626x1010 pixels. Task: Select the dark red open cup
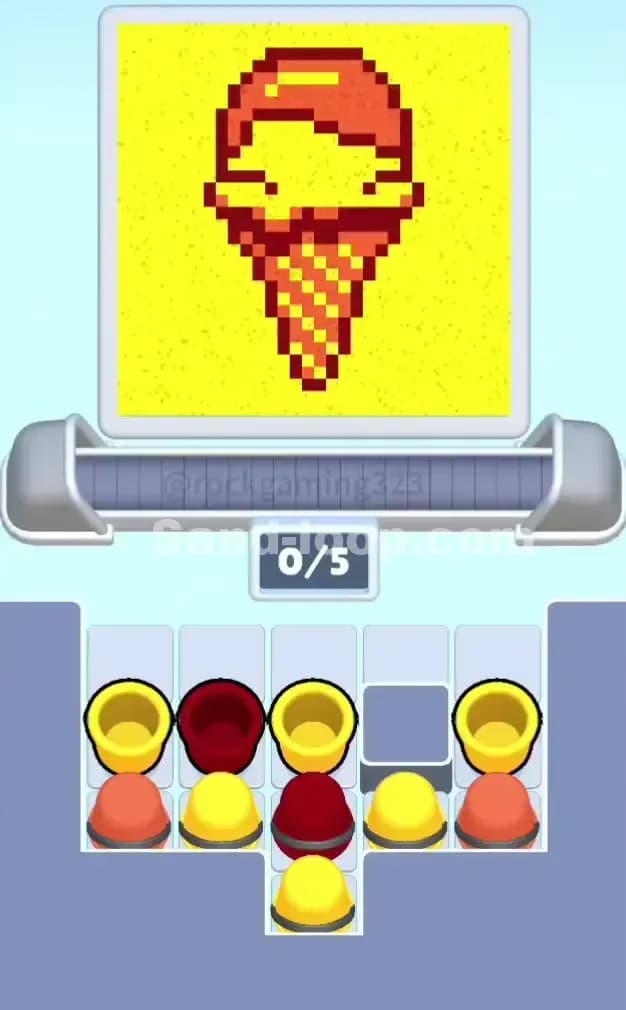[x=221, y=724]
